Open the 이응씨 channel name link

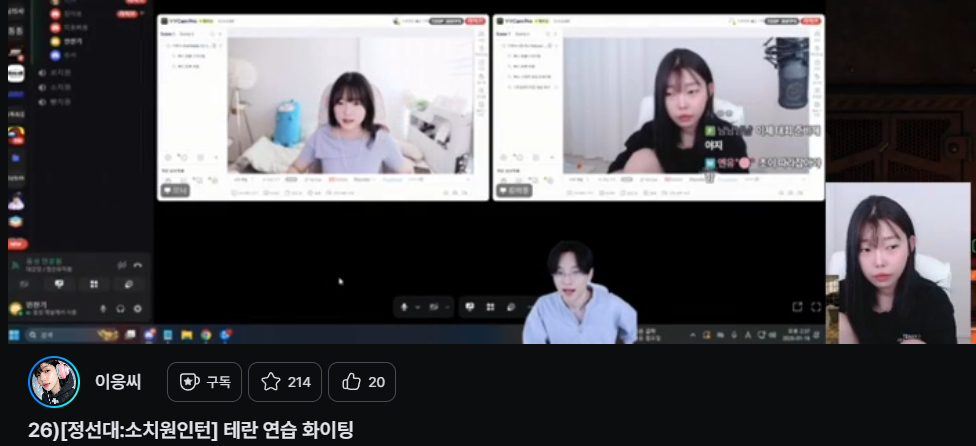pos(118,382)
